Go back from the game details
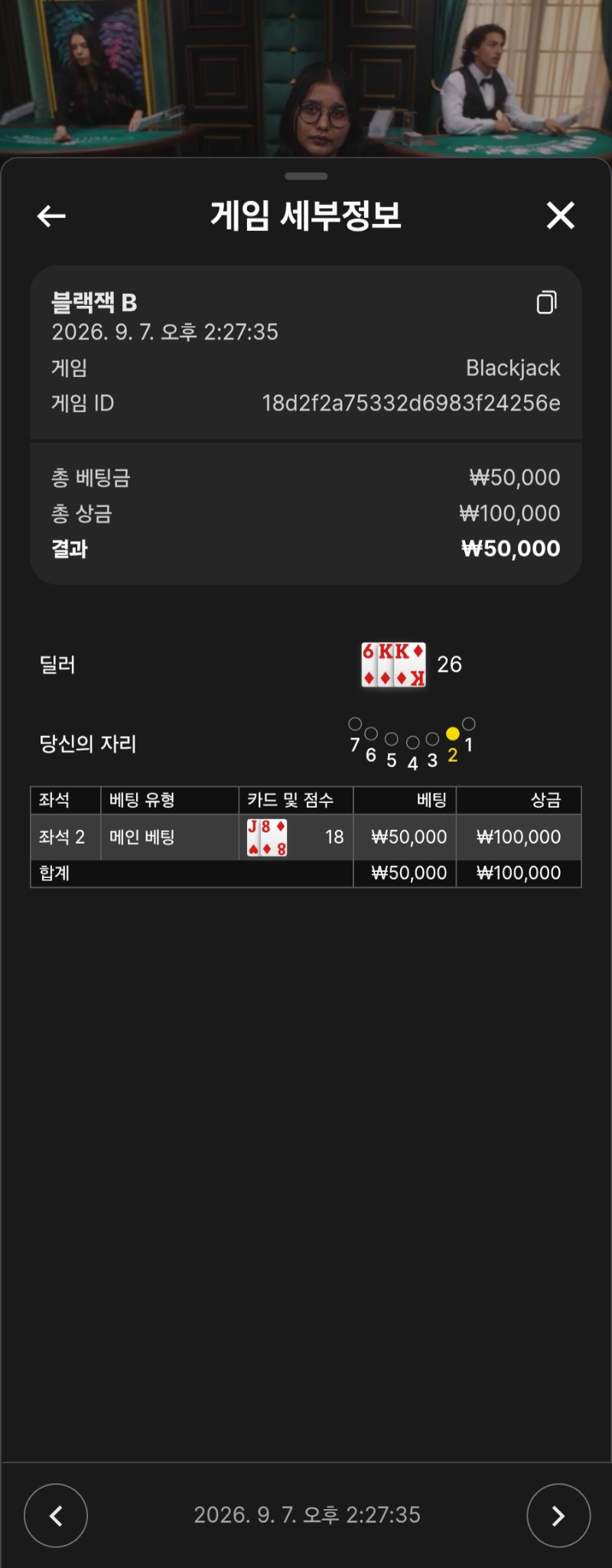This screenshot has height=1568, width=612. point(51,216)
